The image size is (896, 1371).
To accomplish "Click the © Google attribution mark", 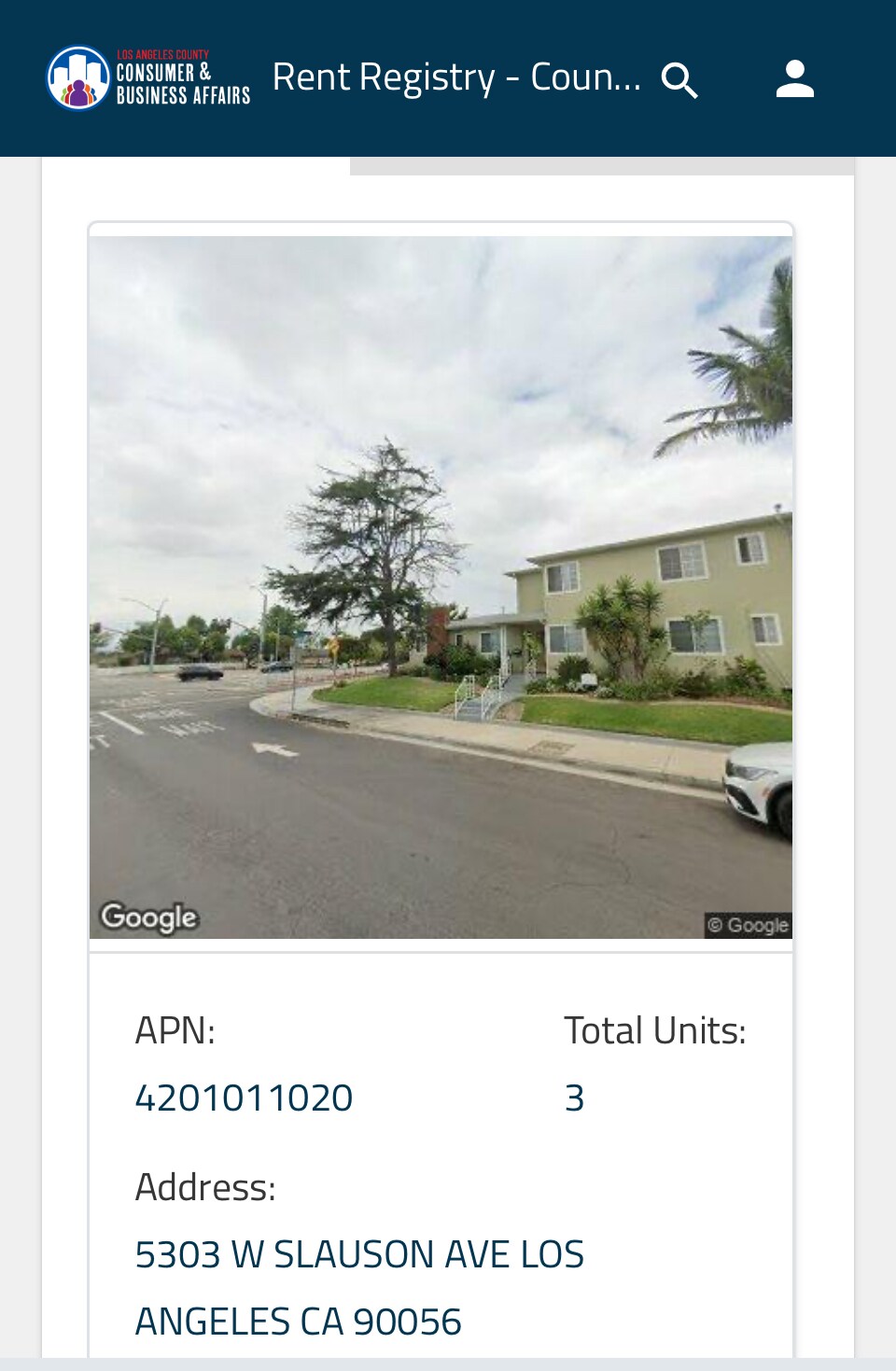I will [x=748, y=925].
